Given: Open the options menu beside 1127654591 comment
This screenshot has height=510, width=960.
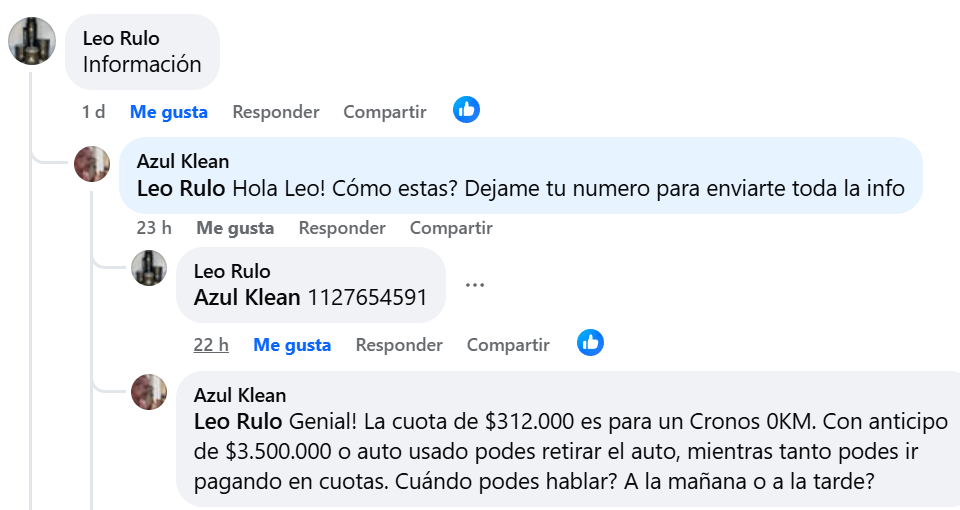Looking at the screenshot, I should click(475, 284).
